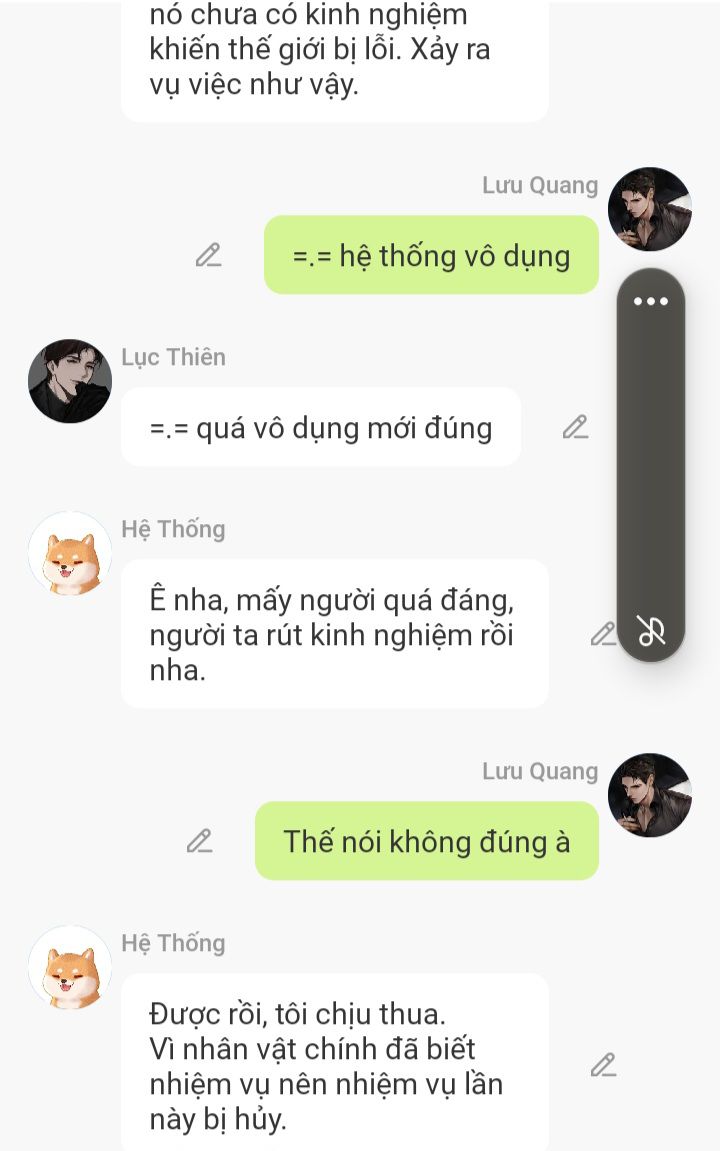
Task: Open Lục Thiên's avatar
Action: (70, 381)
